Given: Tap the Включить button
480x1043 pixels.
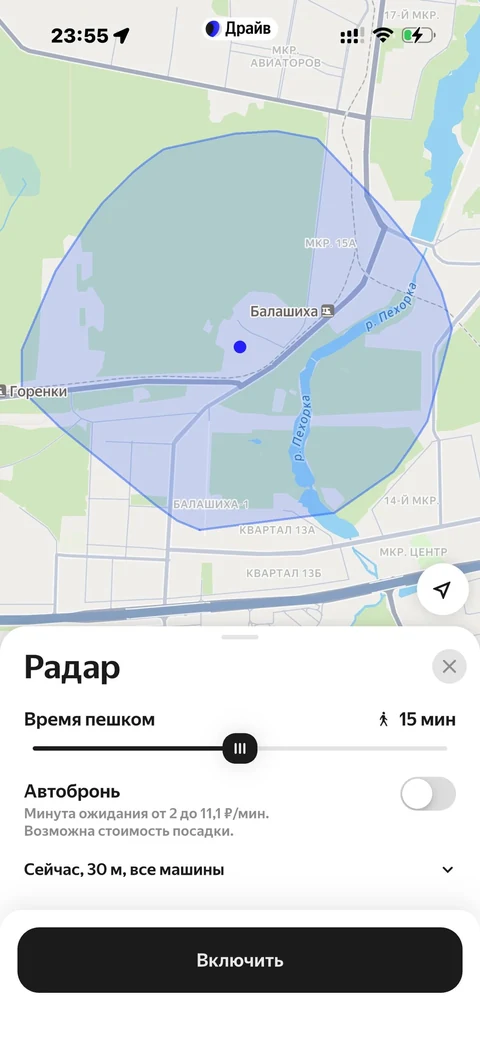Looking at the screenshot, I should point(240,961).
